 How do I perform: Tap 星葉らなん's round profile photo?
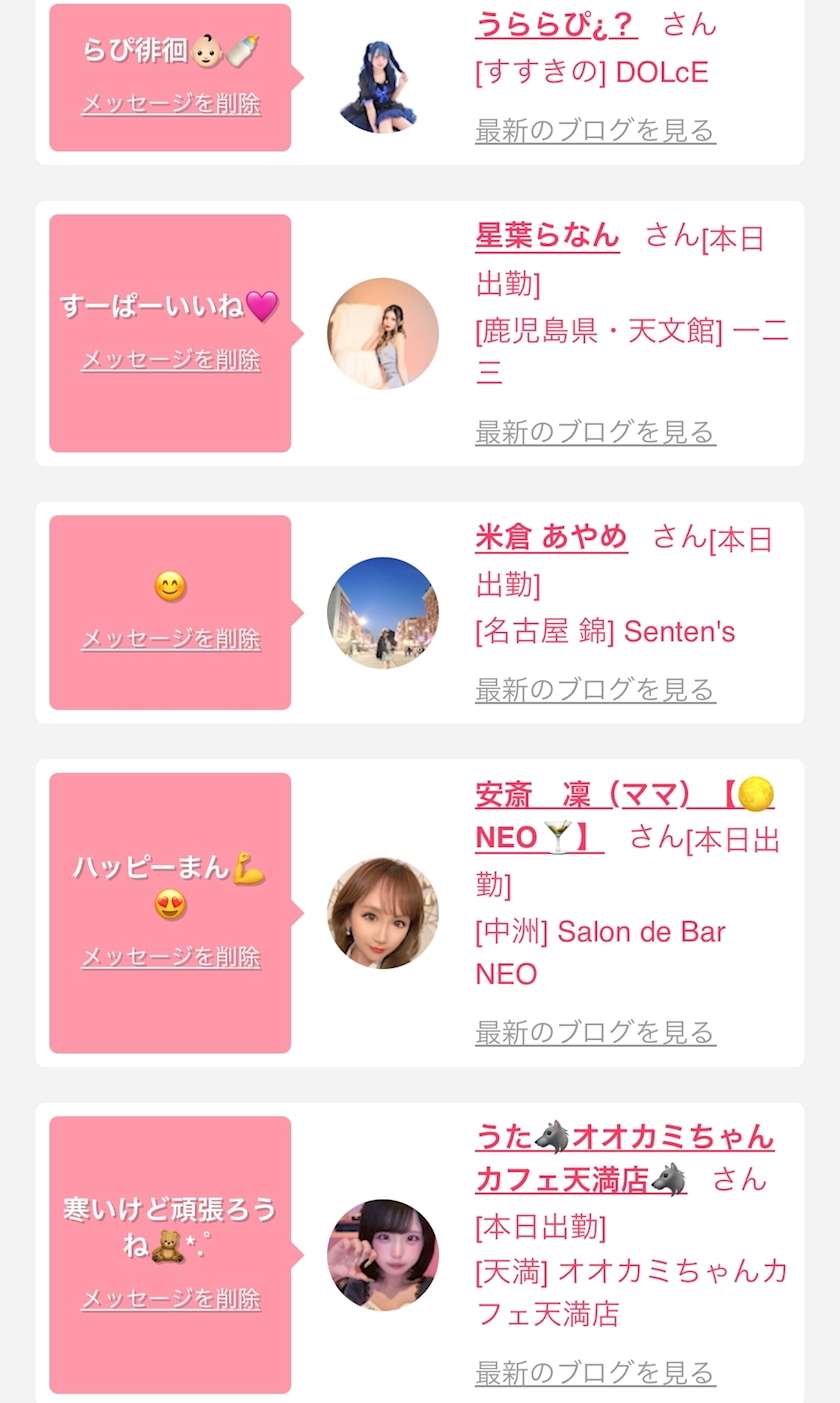pyautogui.click(x=383, y=333)
